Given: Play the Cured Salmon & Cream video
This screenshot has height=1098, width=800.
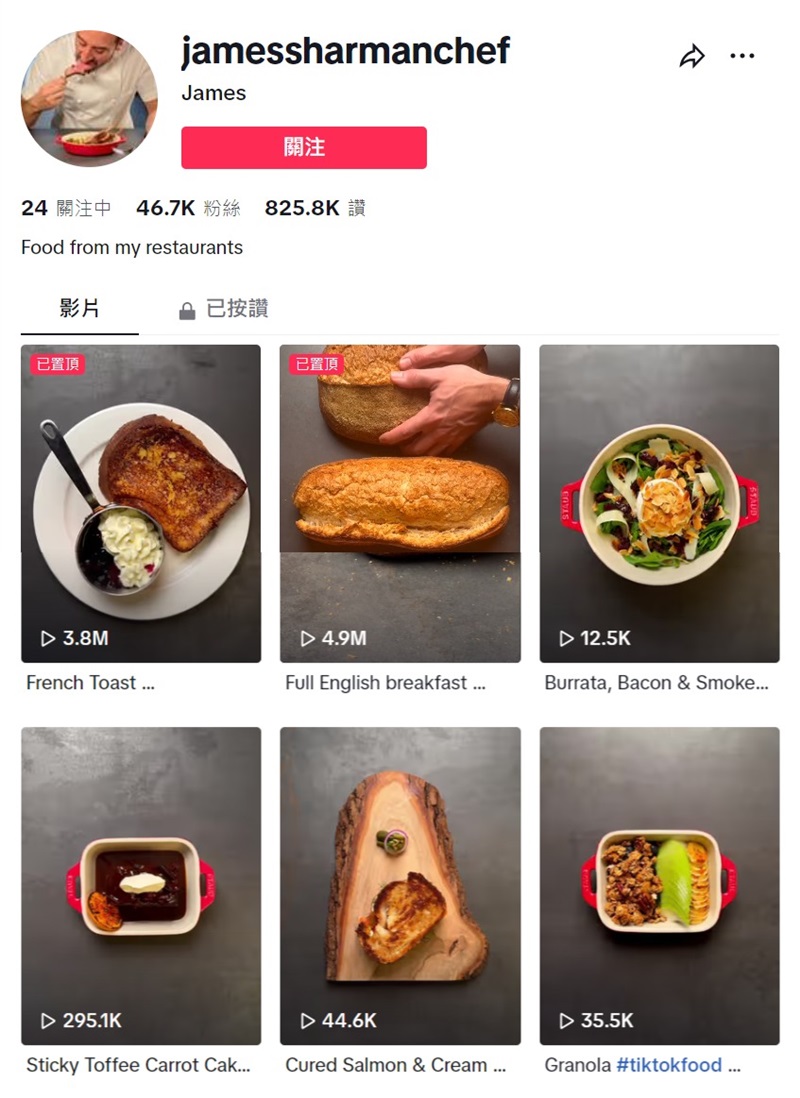Looking at the screenshot, I should [x=400, y=885].
